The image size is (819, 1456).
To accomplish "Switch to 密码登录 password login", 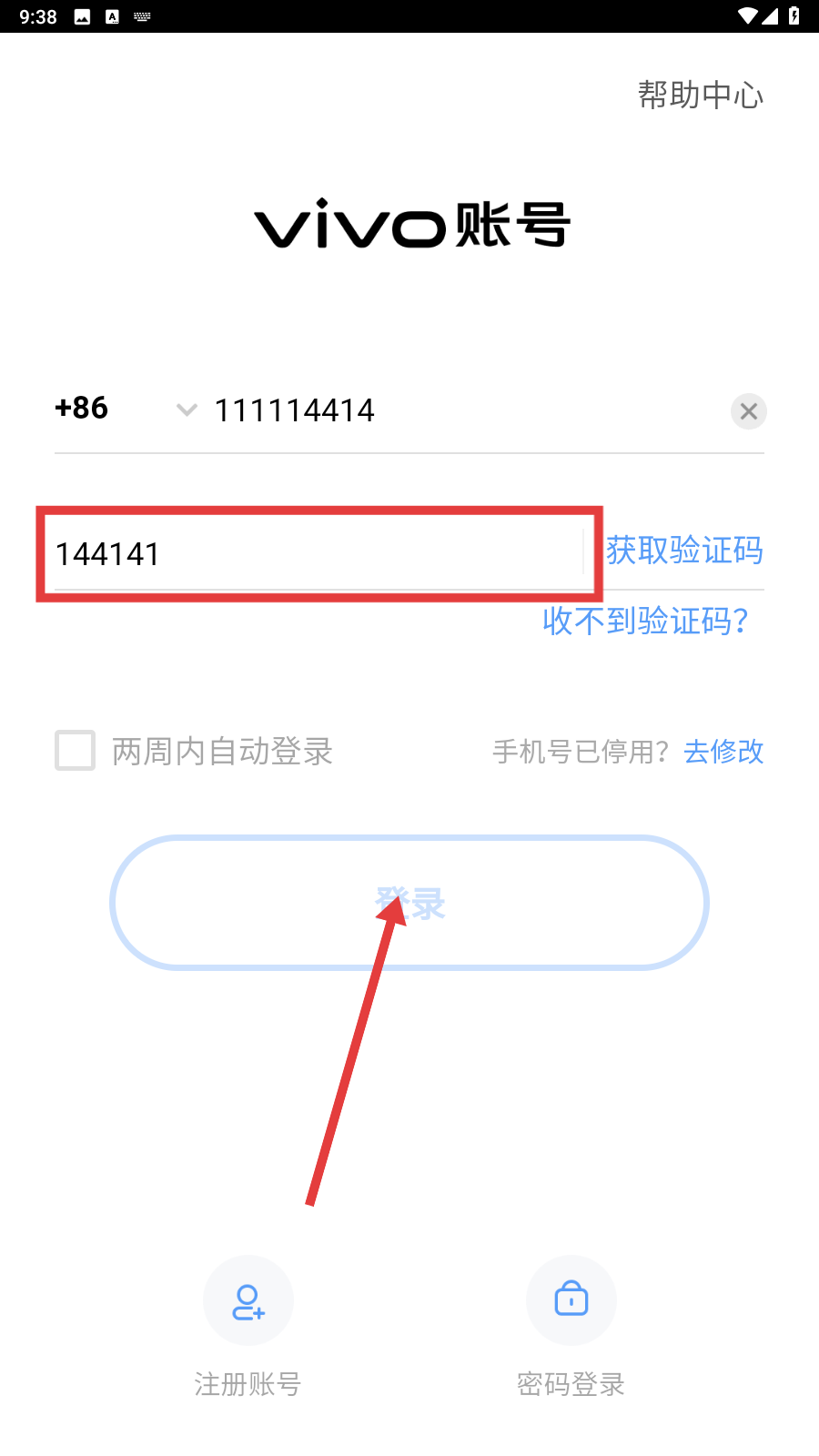I will [x=571, y=1301].
